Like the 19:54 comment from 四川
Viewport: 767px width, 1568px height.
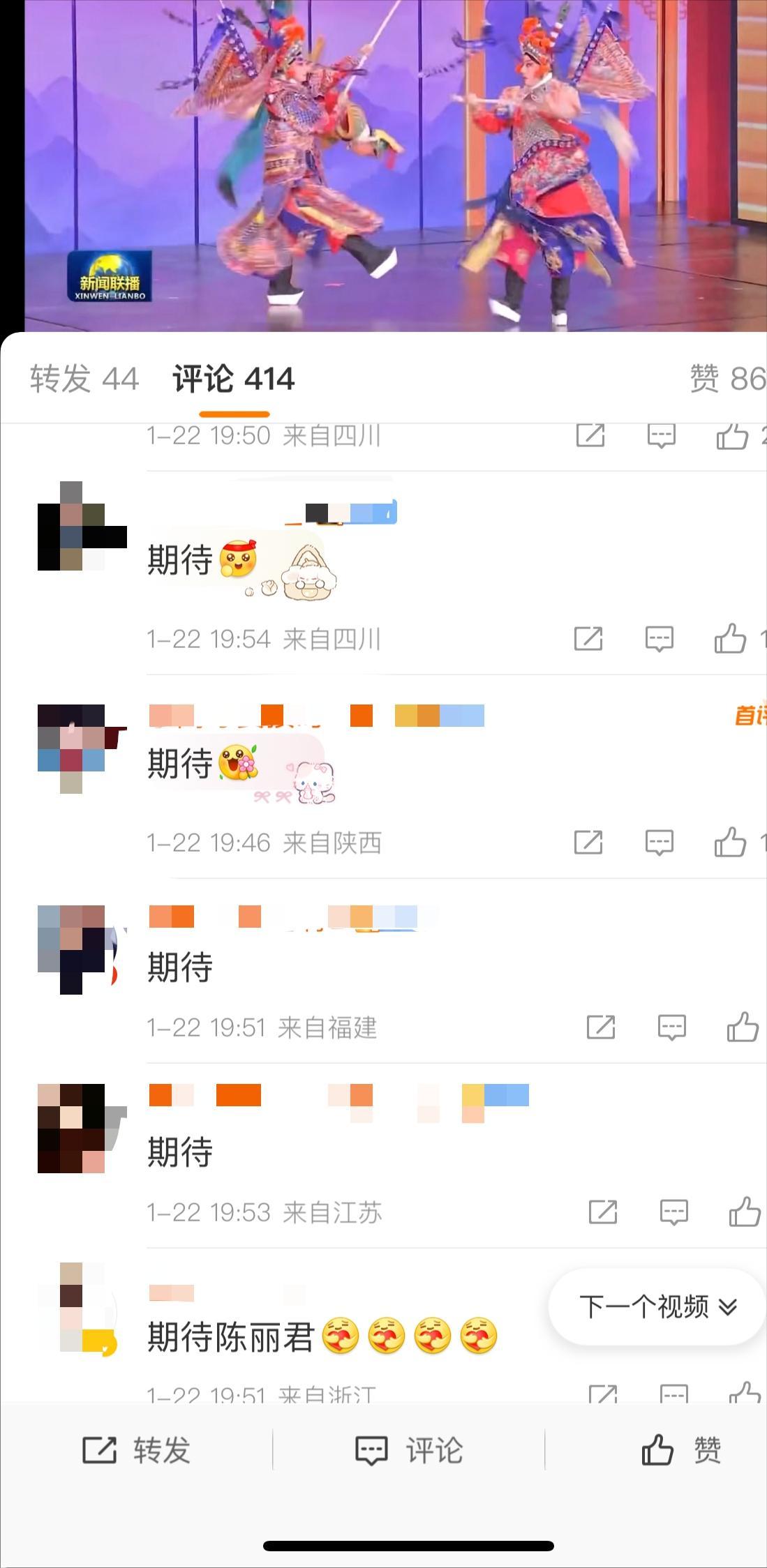click(730, 638)
